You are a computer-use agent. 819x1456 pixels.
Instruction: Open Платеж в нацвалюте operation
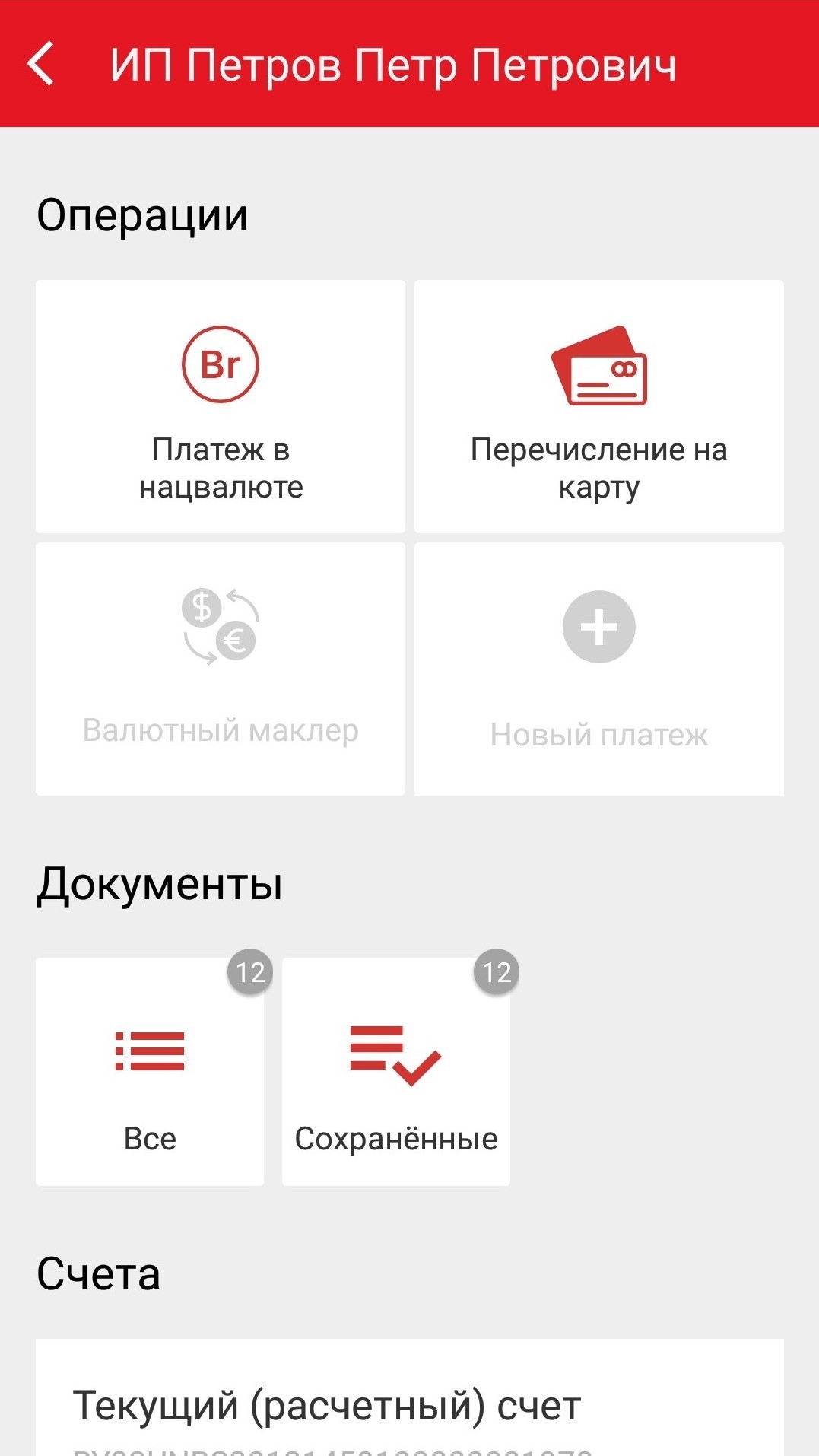tap(221, 407)
